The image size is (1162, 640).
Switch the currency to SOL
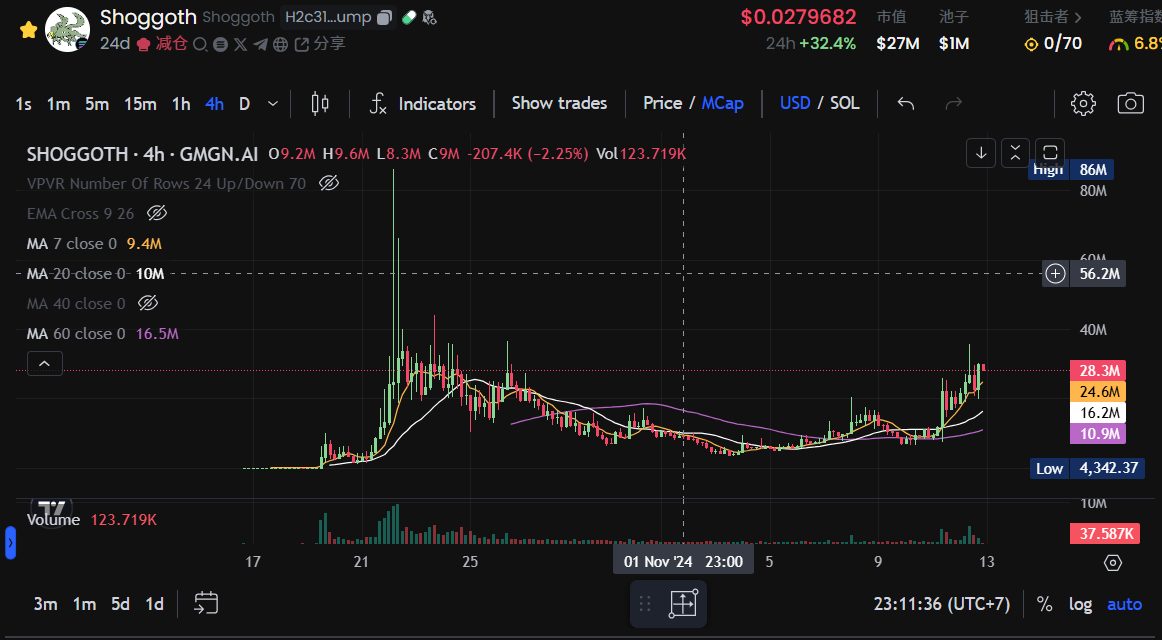tap(844, 103)
